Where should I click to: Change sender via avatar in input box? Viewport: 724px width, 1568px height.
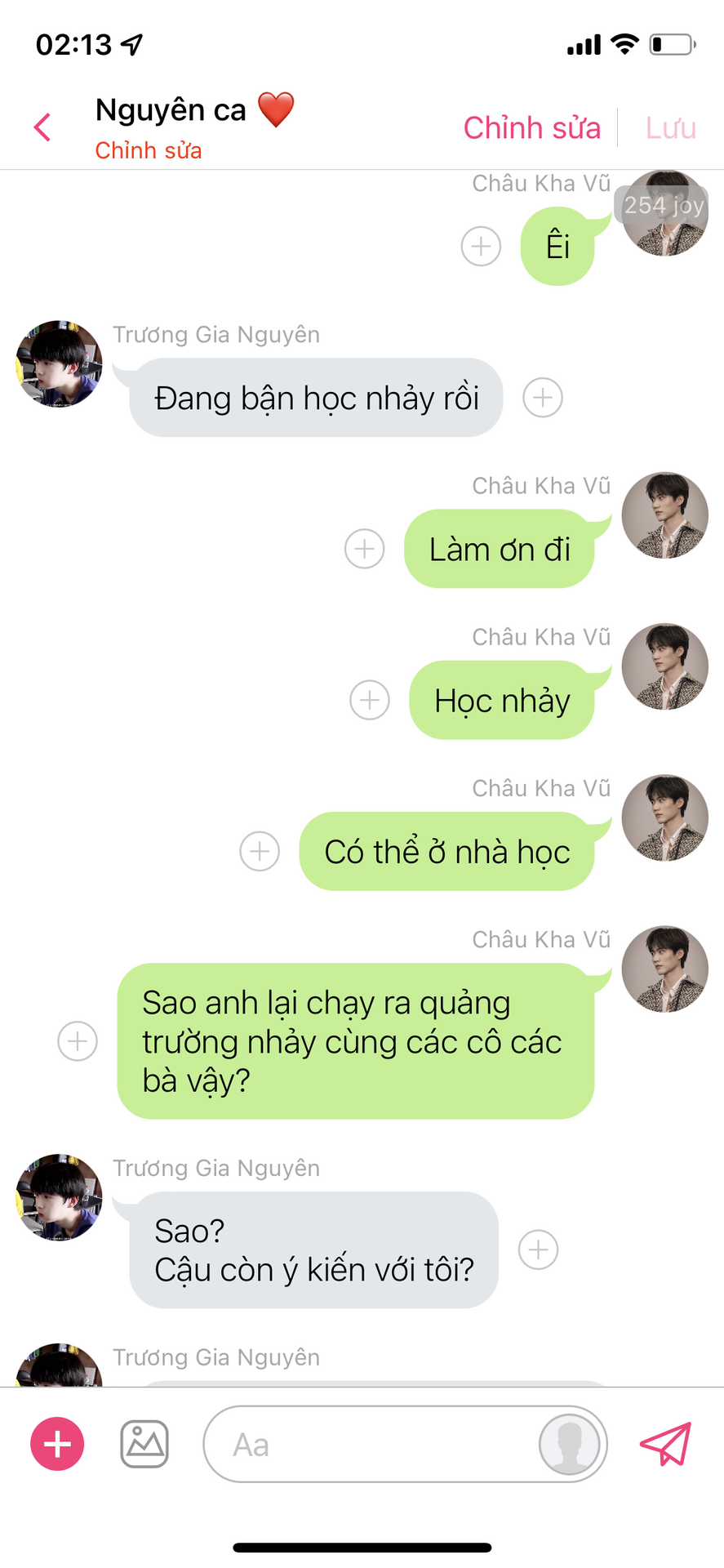tap(570, 1444)
